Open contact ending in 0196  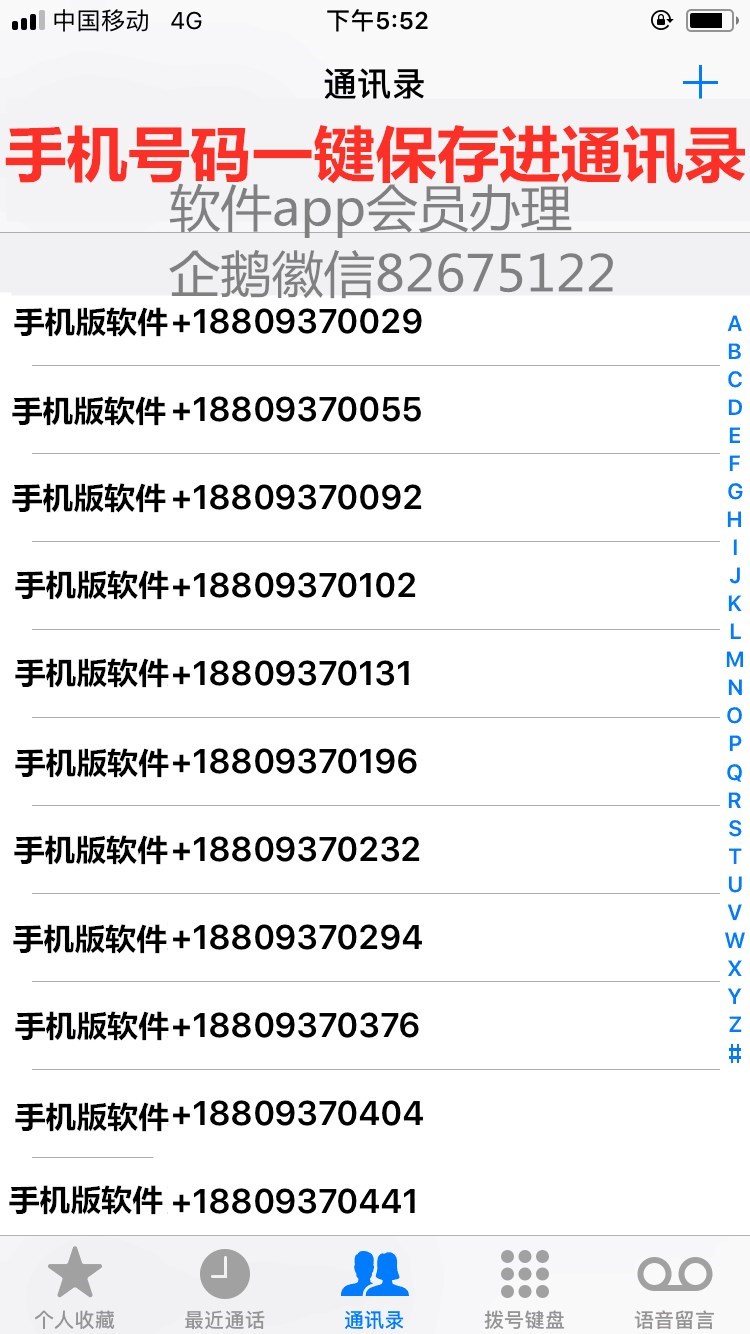(x=360, y=762)
